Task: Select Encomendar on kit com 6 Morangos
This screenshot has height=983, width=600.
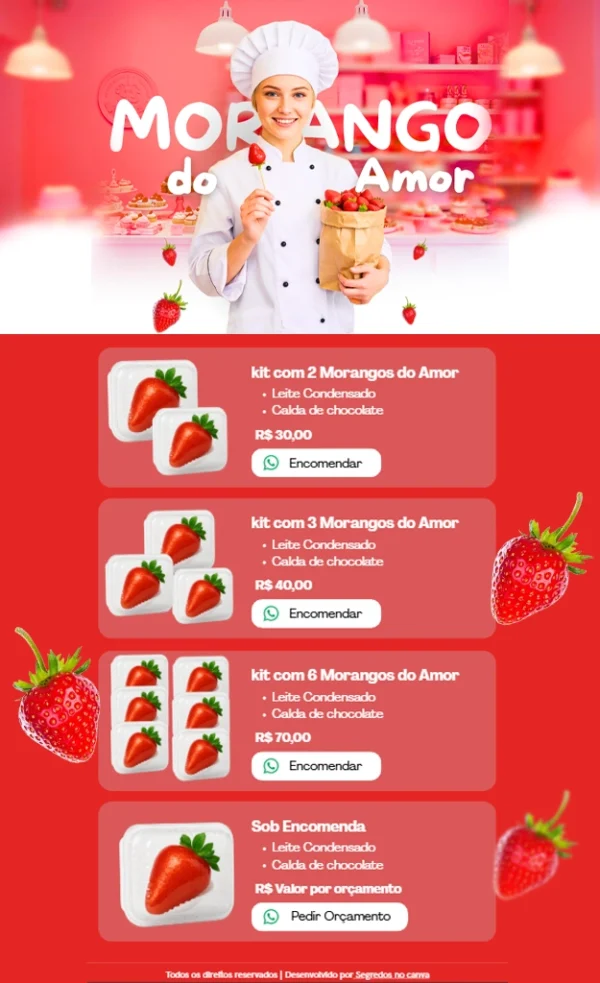Action: point(316,766)
